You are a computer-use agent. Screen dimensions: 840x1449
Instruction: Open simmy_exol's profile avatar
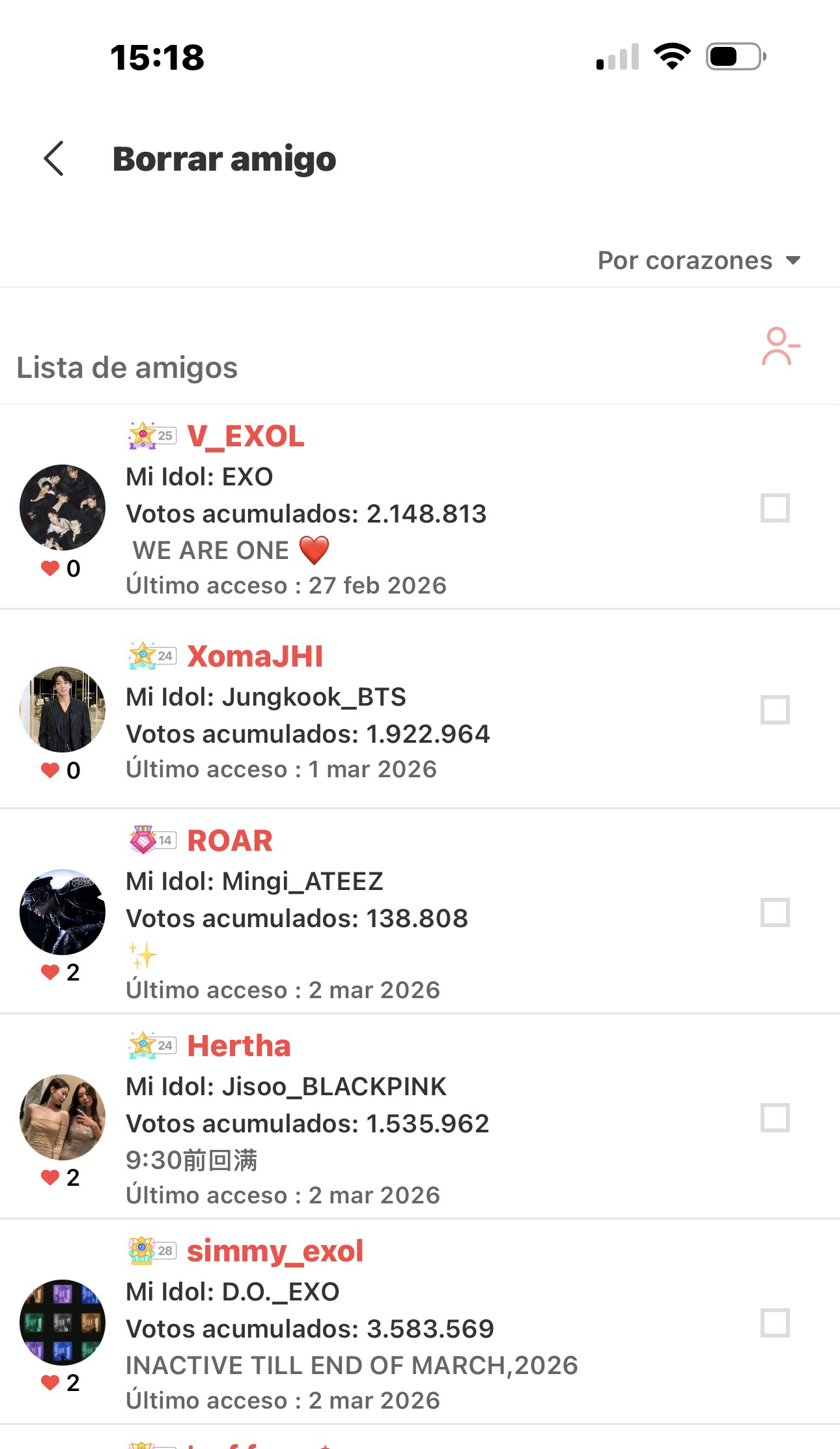click(63, 1322)
